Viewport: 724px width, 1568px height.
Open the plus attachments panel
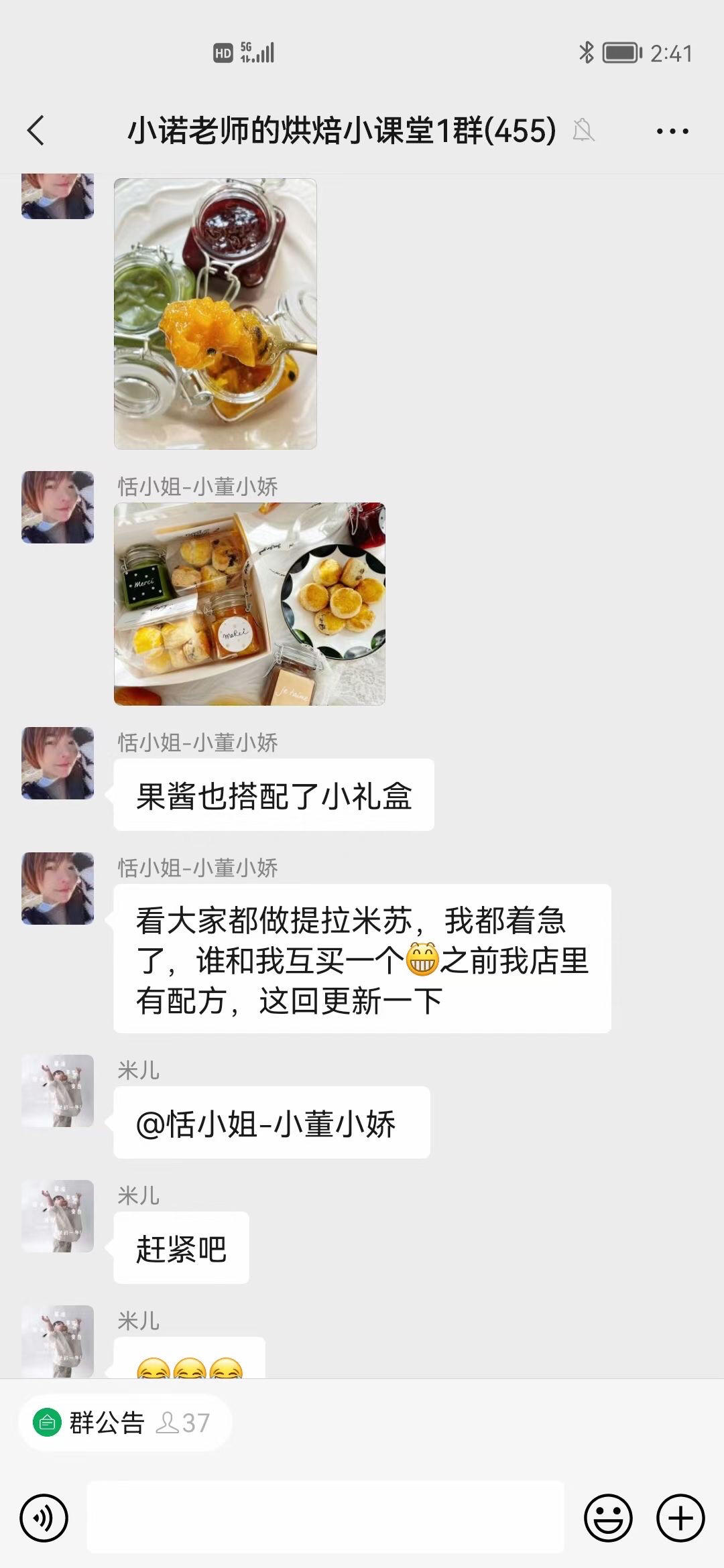(680, 1518)
